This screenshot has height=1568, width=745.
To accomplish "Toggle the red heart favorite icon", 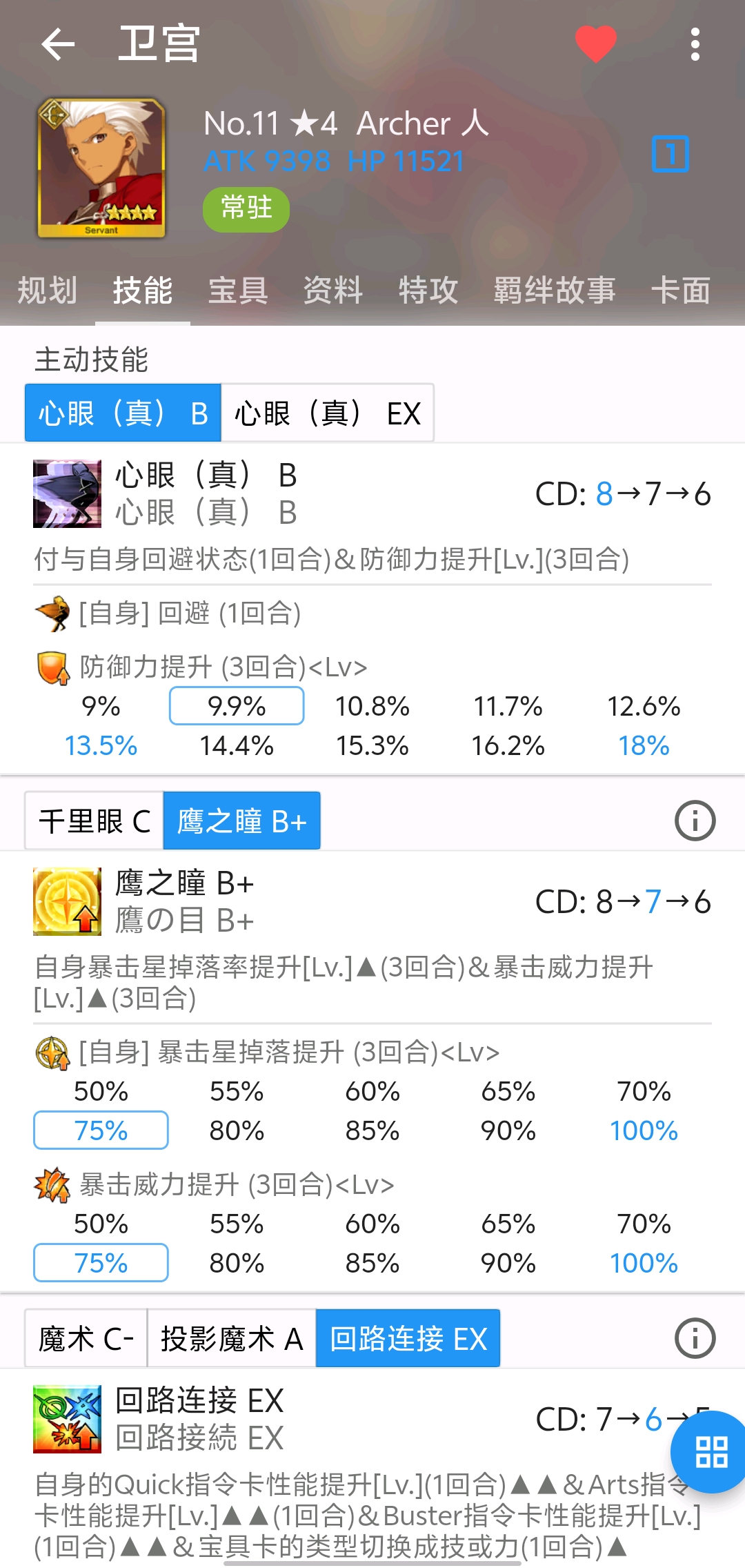I will [596, 44].
